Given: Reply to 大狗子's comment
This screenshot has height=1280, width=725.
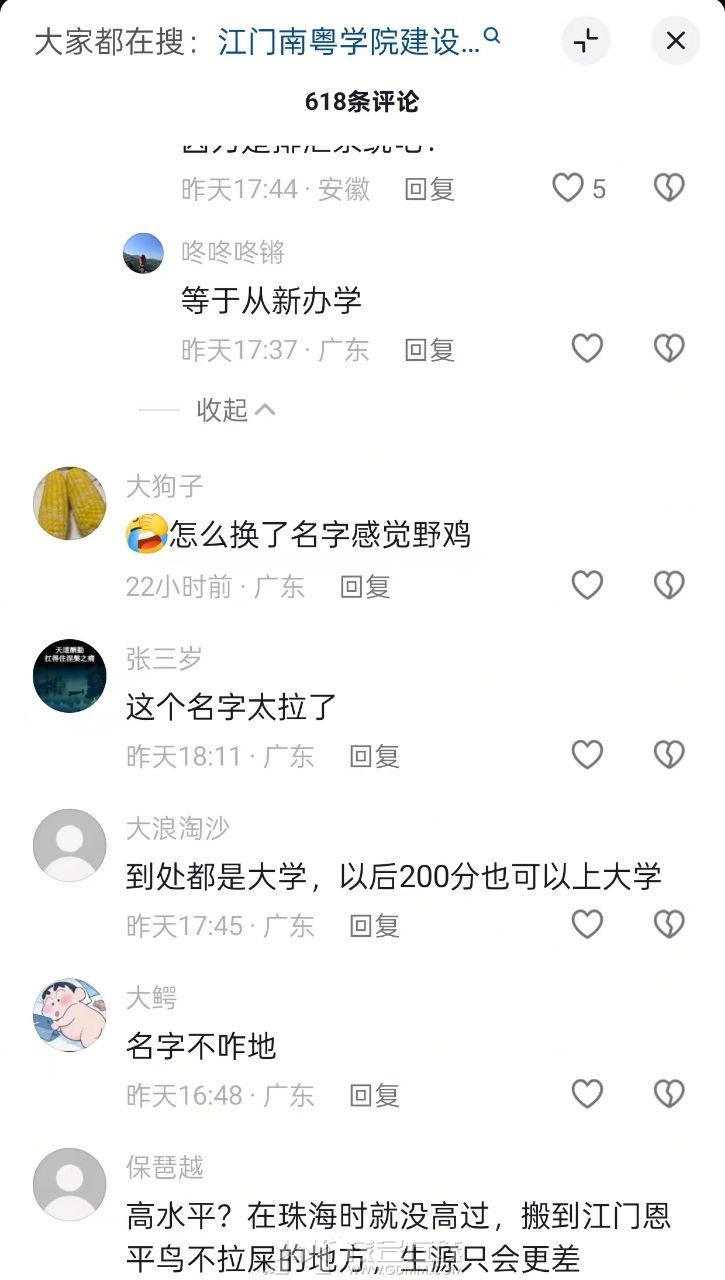Looking at the screenshot, I should pyautogui.click(x=365, y=586).
